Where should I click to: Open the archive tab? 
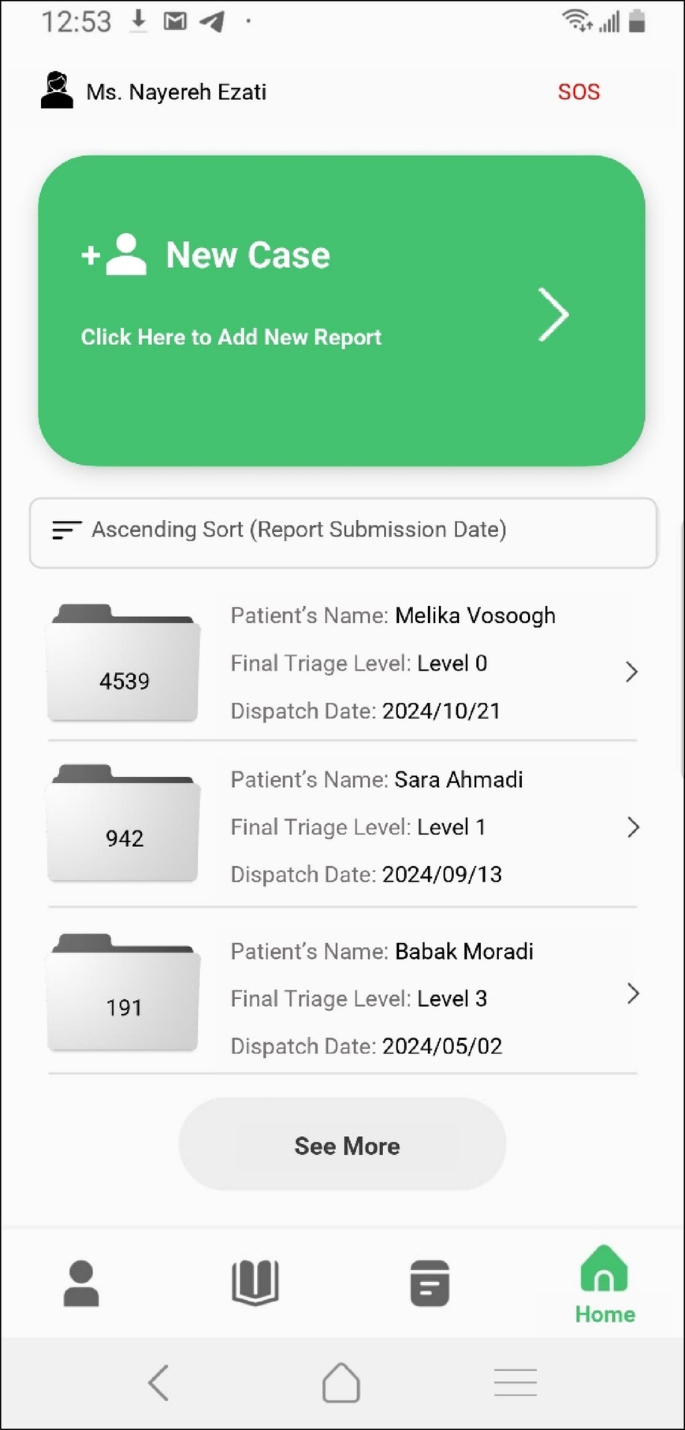tap(429, 1283)
